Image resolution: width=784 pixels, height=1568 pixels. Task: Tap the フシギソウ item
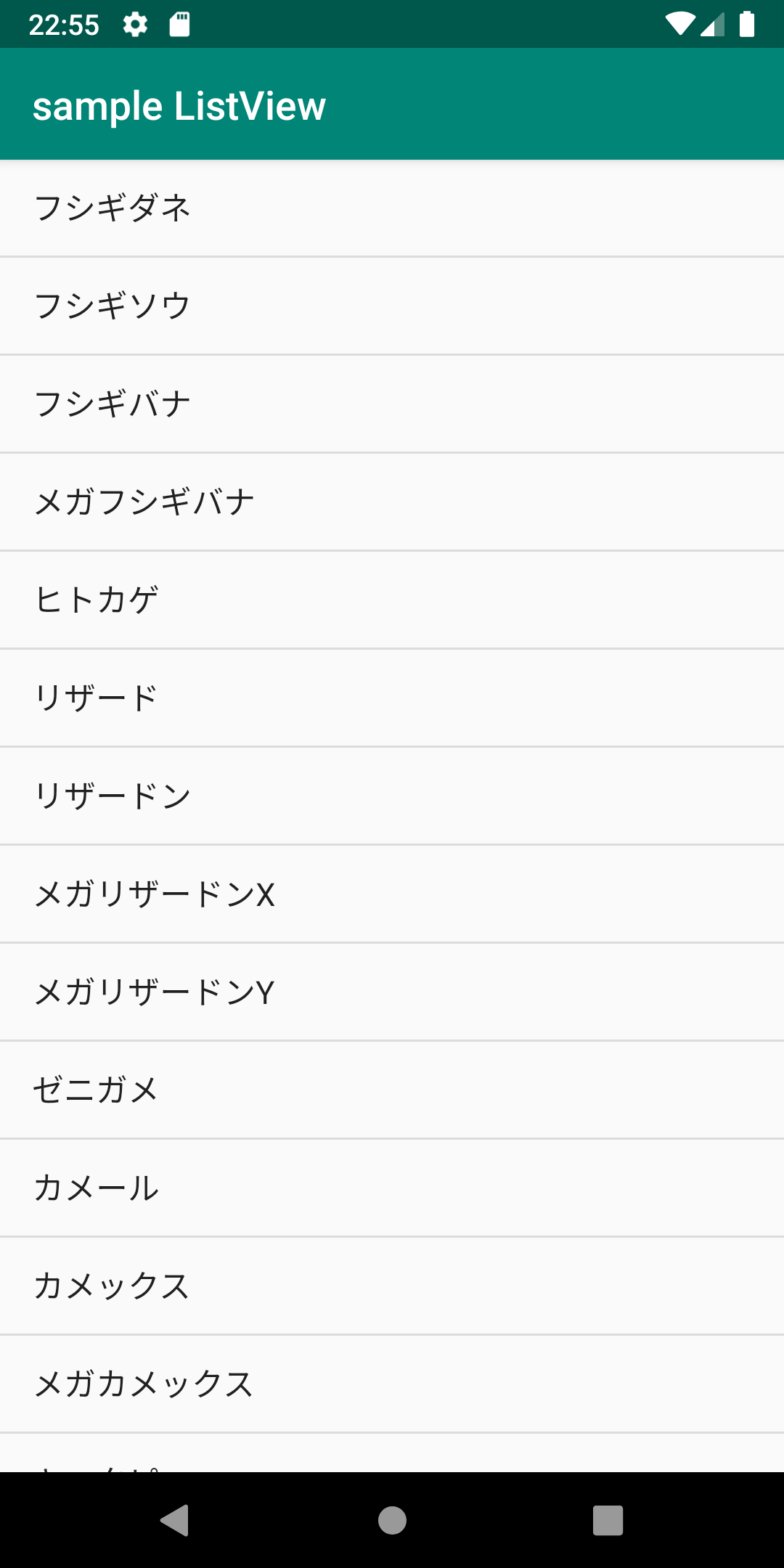point(392,306)
